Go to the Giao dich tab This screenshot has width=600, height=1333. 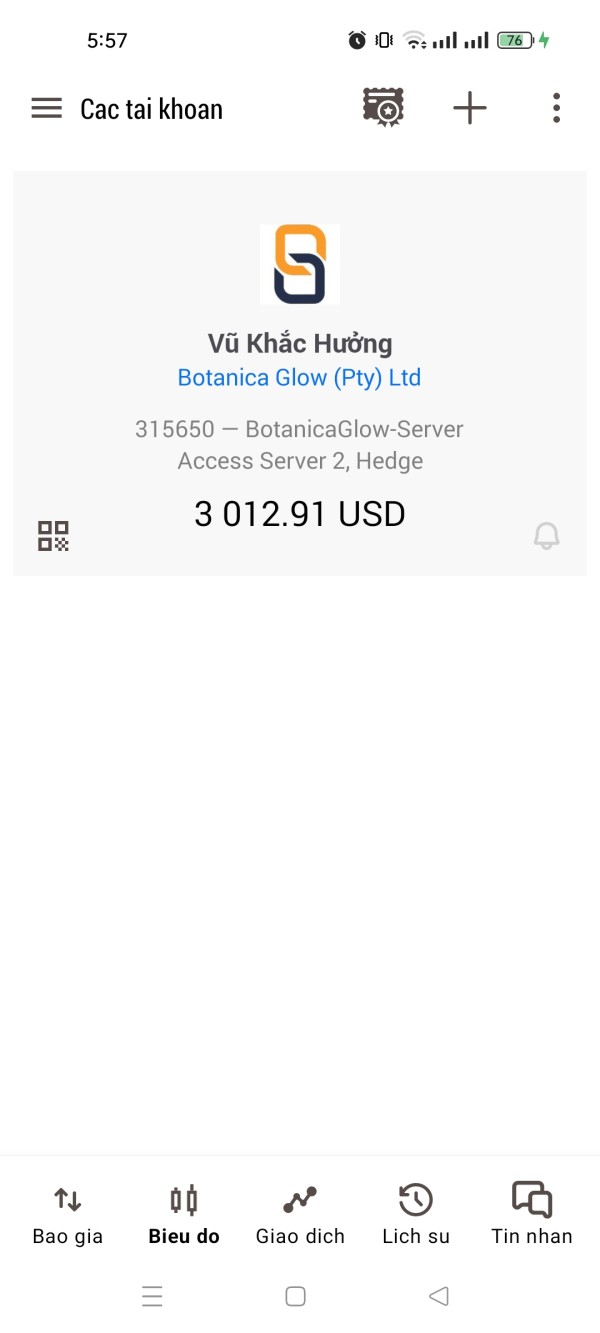[x=300, y=1214]
